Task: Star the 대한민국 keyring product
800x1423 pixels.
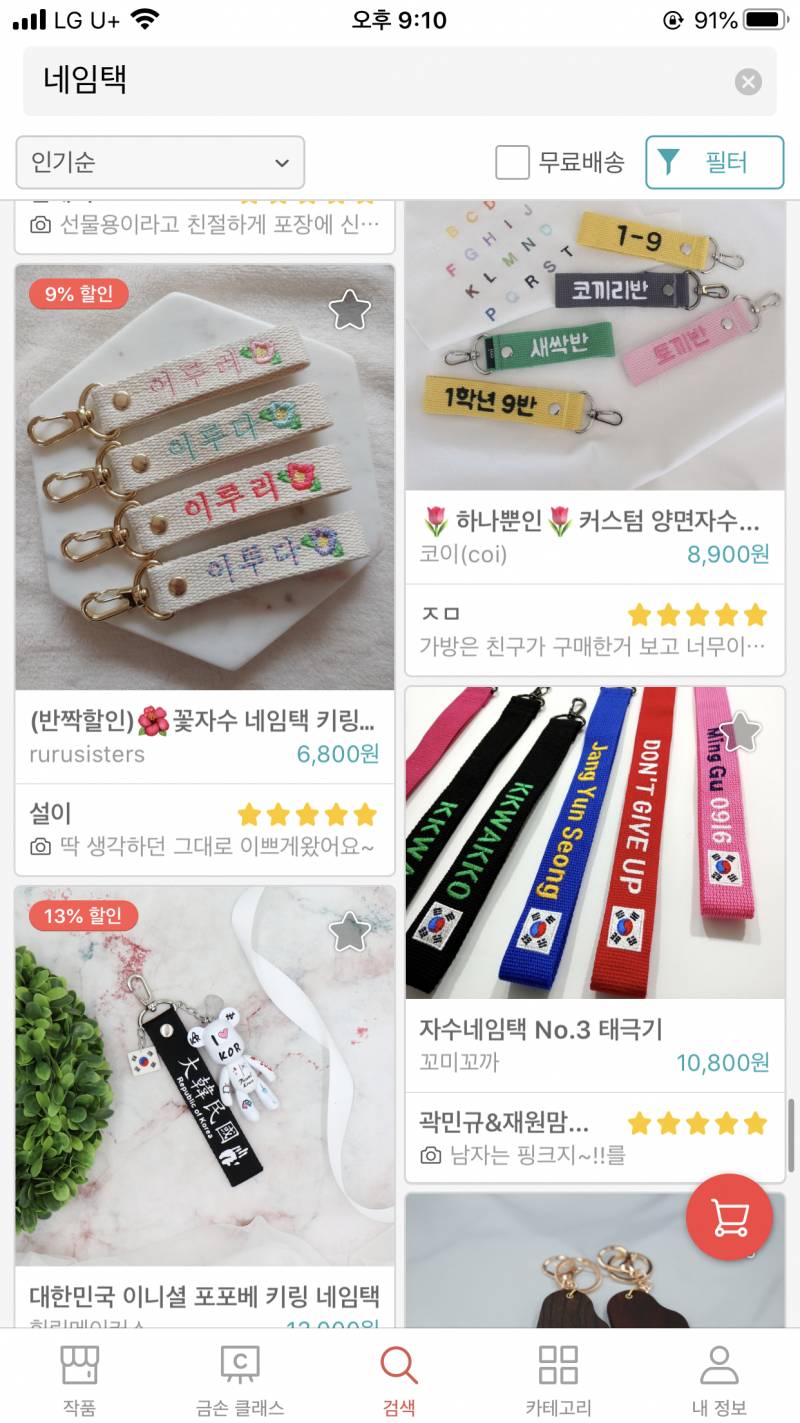Action: click(x=347, y=930)
